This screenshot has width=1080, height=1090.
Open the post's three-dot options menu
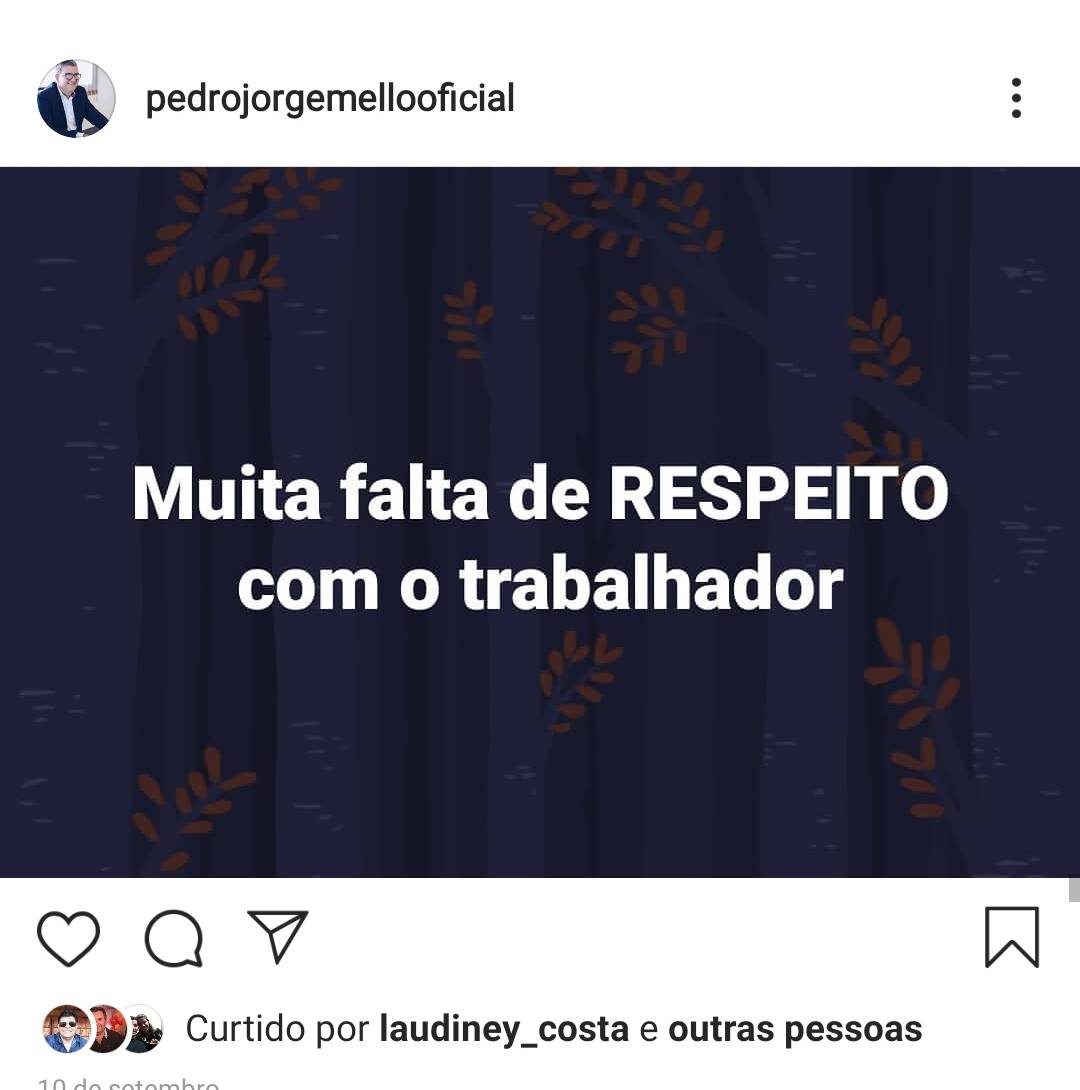coord(1015,99)
